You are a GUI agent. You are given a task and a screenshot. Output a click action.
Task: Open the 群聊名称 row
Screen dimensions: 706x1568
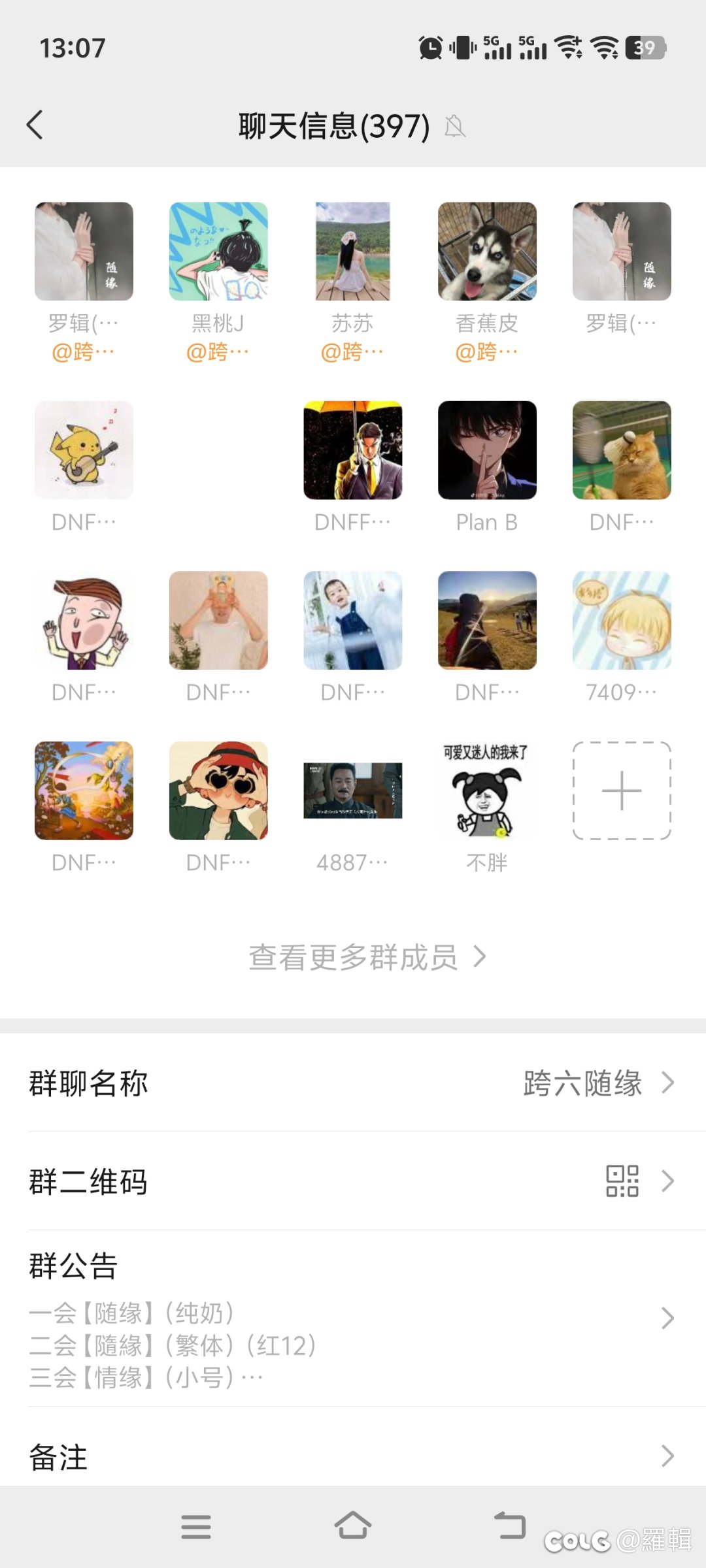(x=353, y=1083)
